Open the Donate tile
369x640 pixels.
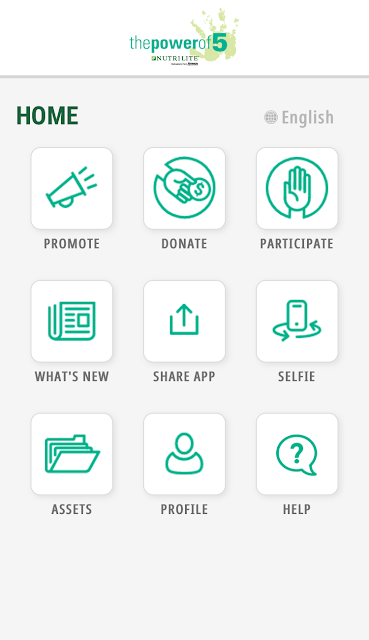pyautogui.click(x=184, y=188)
